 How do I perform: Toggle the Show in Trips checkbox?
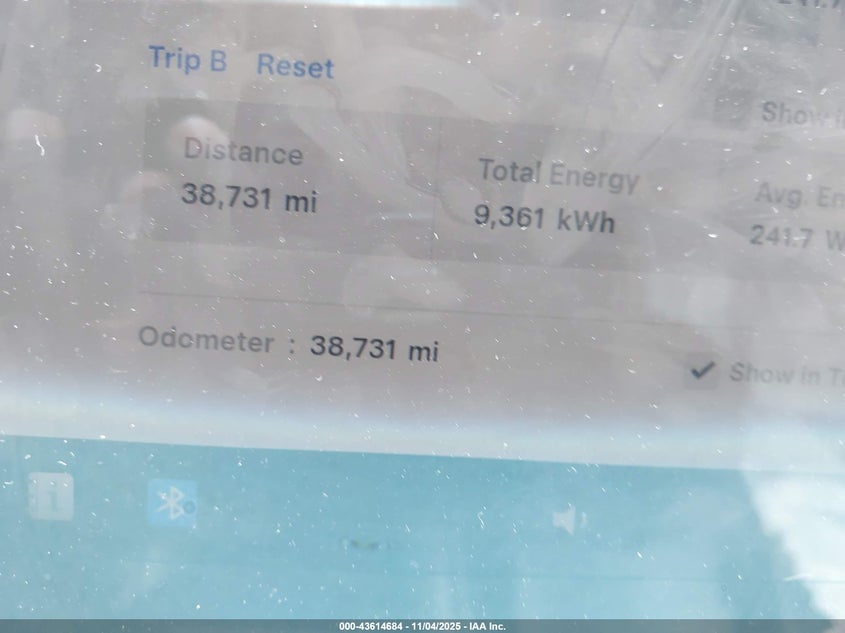point(704,372)
